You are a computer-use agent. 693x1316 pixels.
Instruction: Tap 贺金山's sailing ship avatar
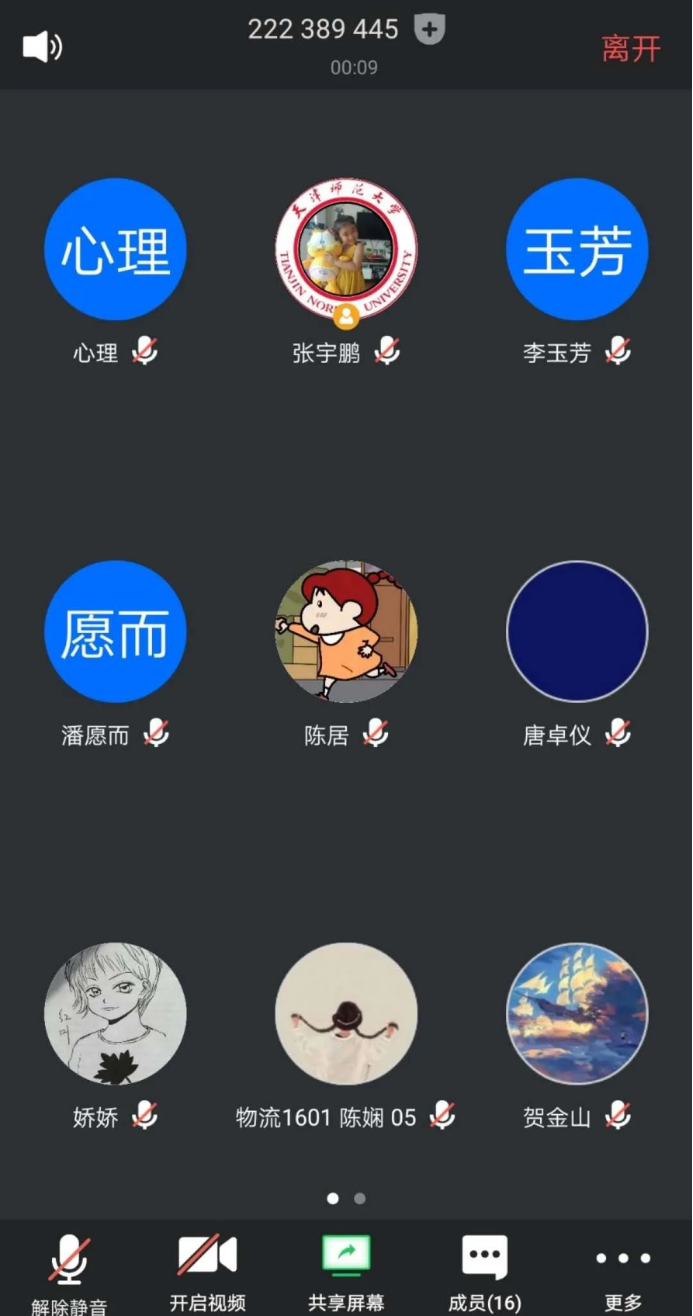[x=577, y=1014]
